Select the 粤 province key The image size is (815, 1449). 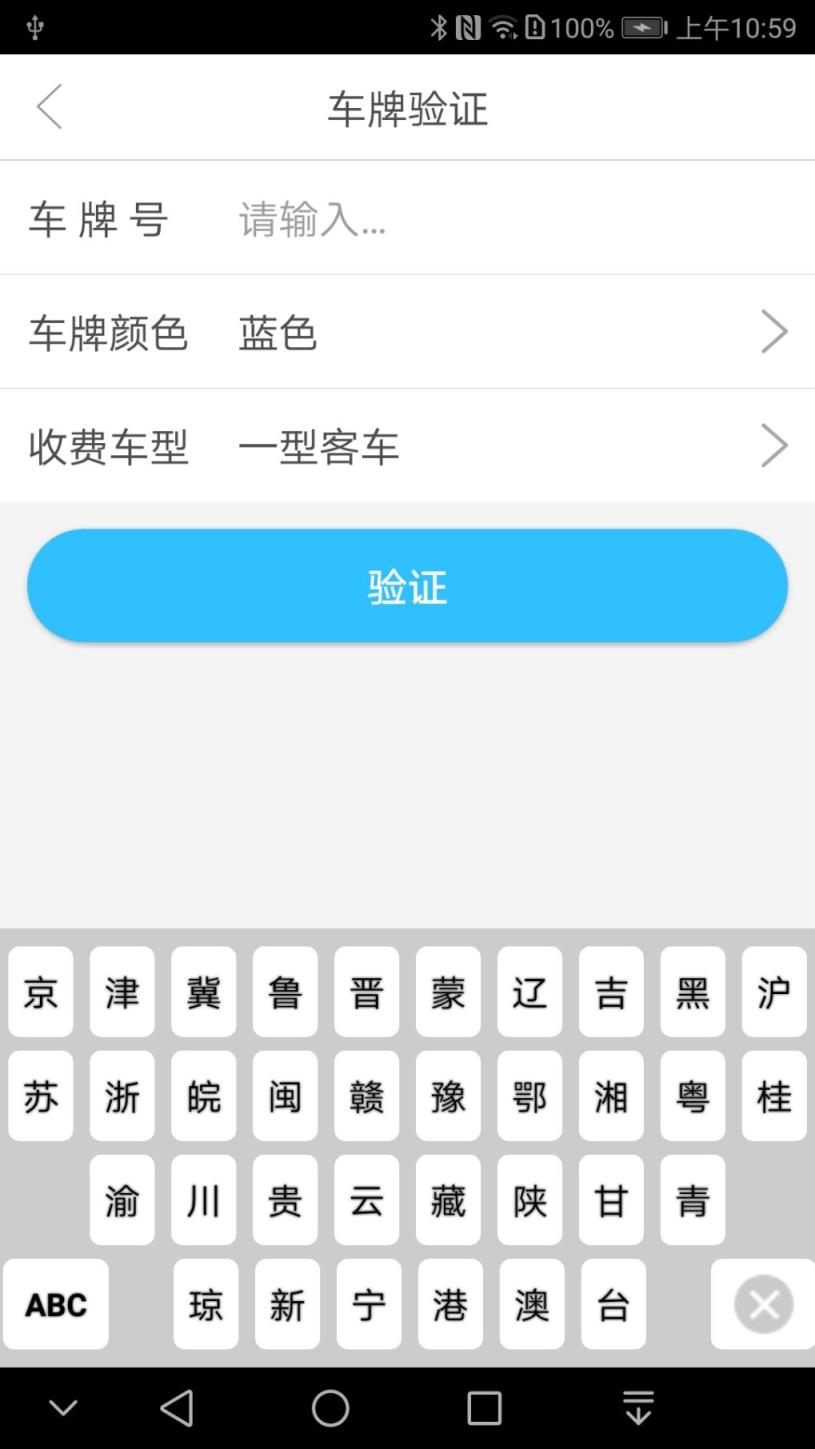coord(692,1096)
